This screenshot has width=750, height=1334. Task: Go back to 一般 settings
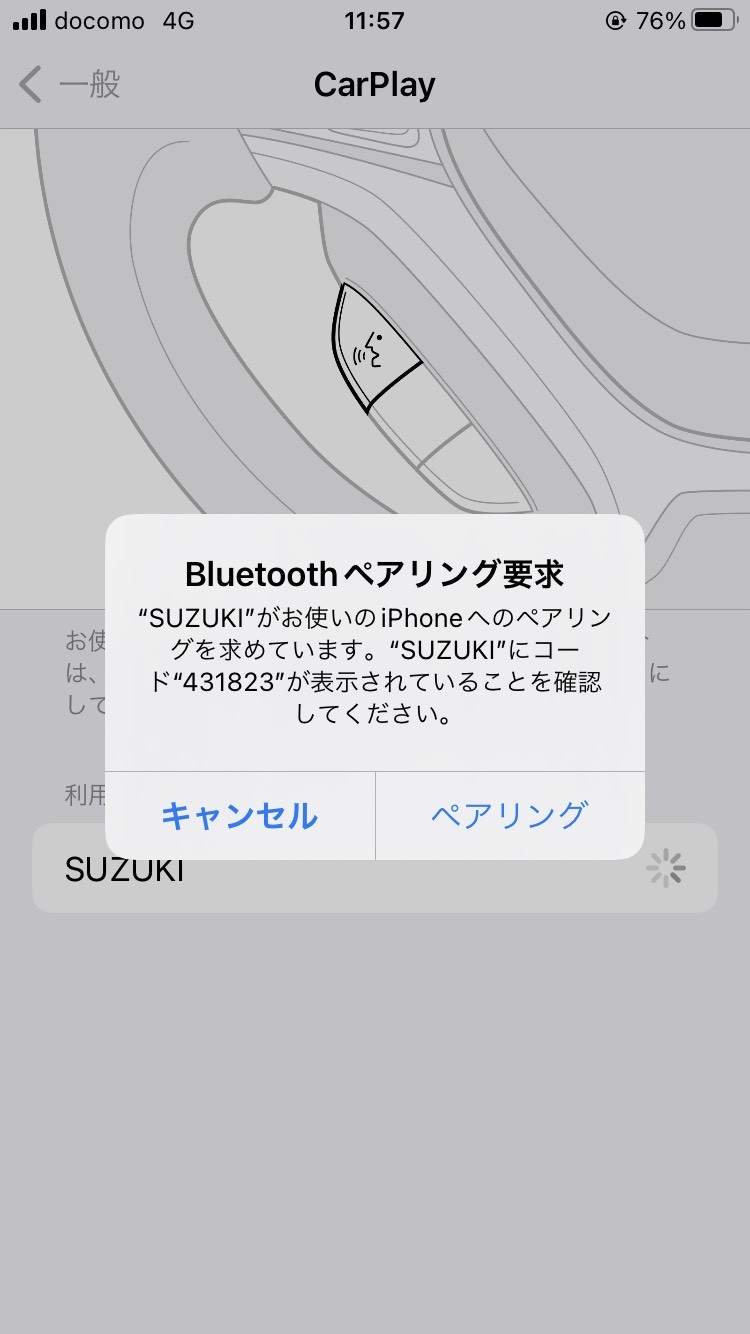pyautogui.click(x=70, y=85)
